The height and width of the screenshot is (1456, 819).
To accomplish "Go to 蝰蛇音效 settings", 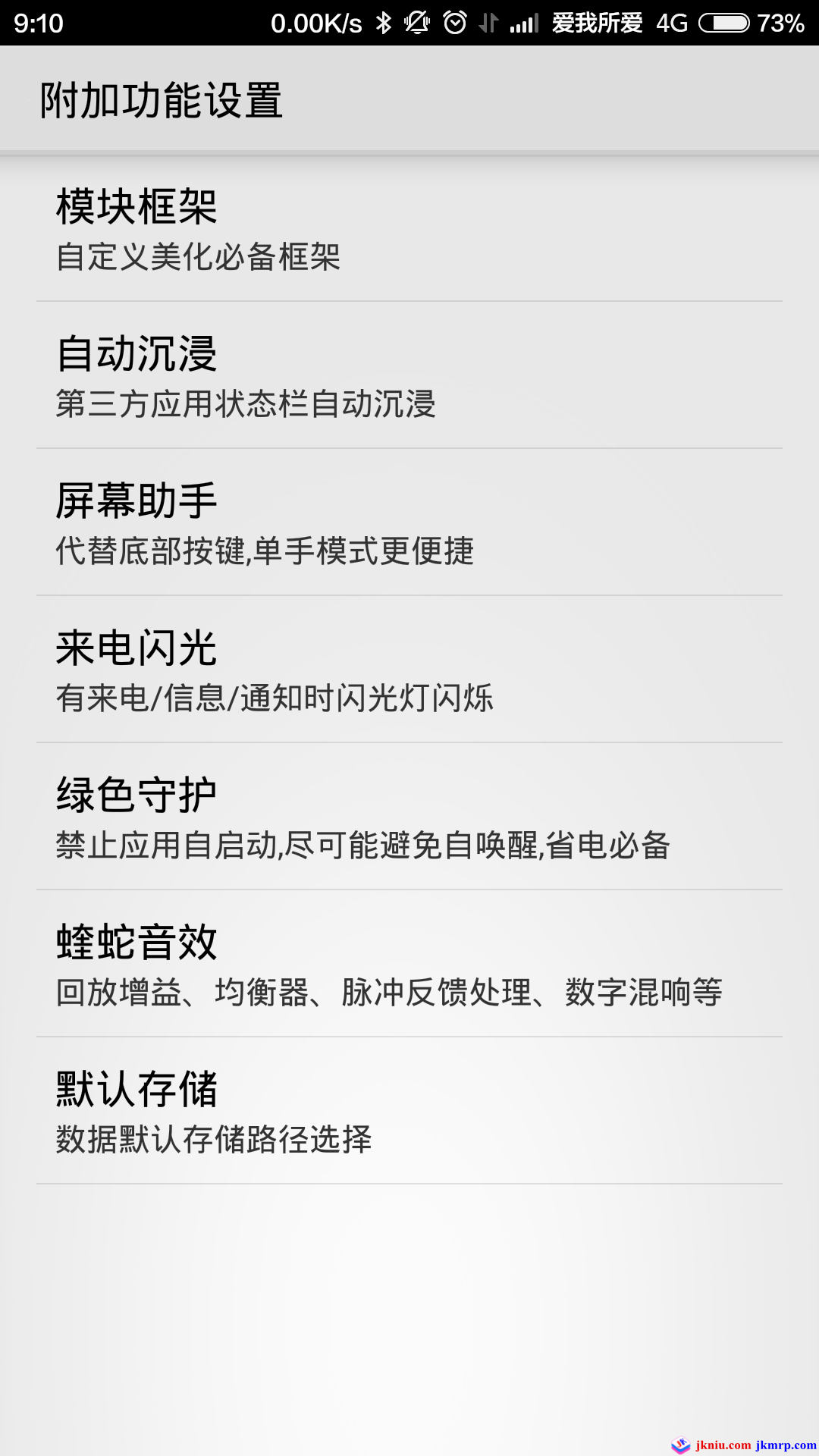I will [x=409, y=965].
